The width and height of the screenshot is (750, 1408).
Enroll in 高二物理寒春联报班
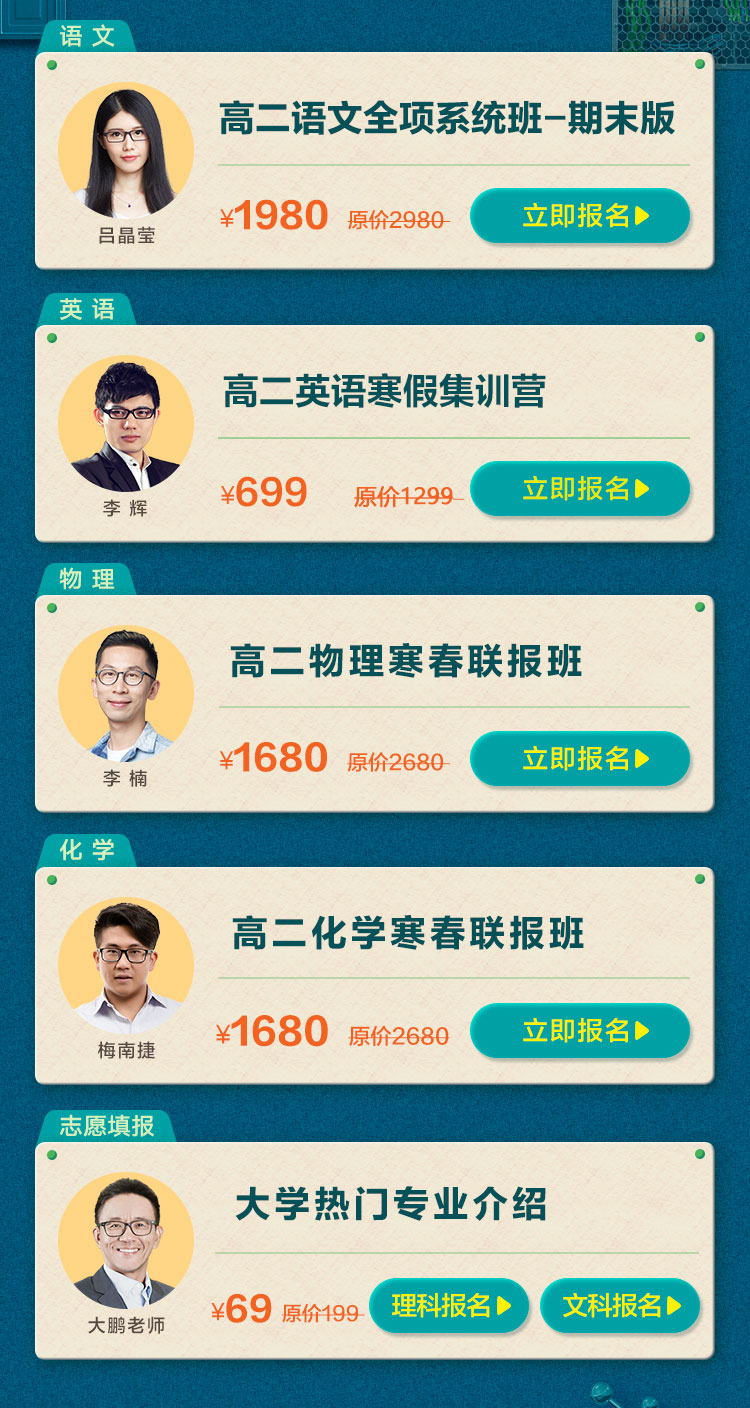[580, 759]
